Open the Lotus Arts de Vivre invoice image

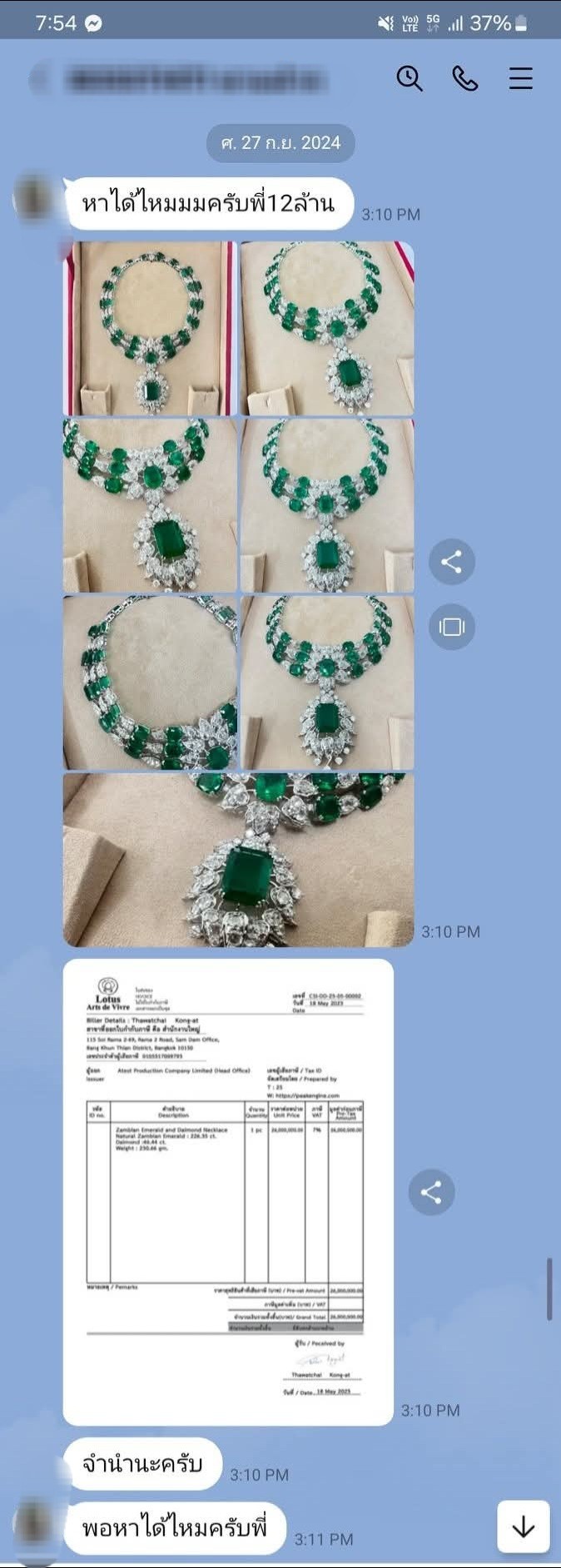(x=228, y=1192)
